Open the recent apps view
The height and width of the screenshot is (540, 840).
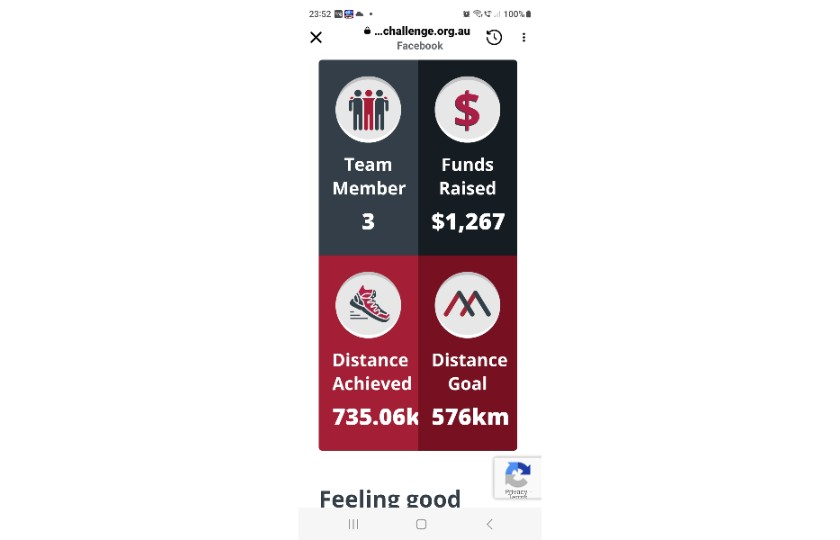353,524
